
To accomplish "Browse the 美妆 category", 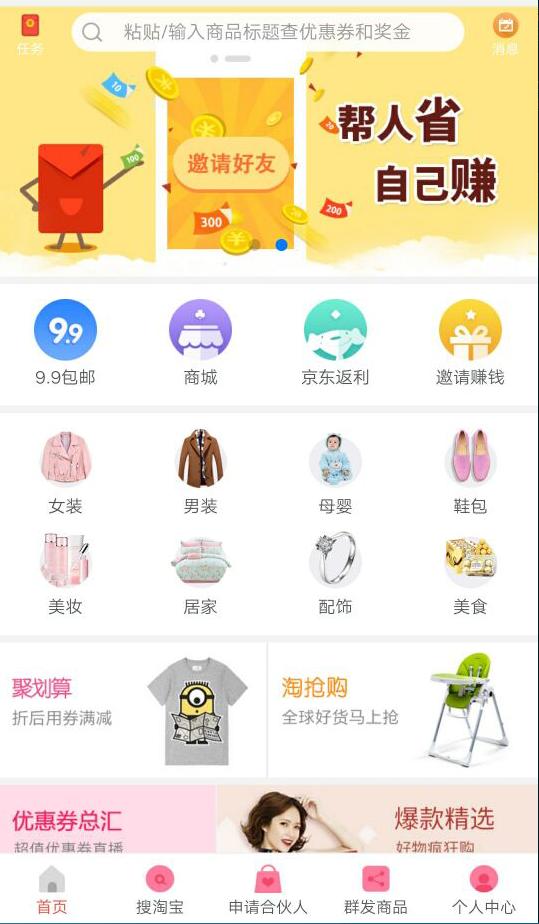I will point(65,573).
